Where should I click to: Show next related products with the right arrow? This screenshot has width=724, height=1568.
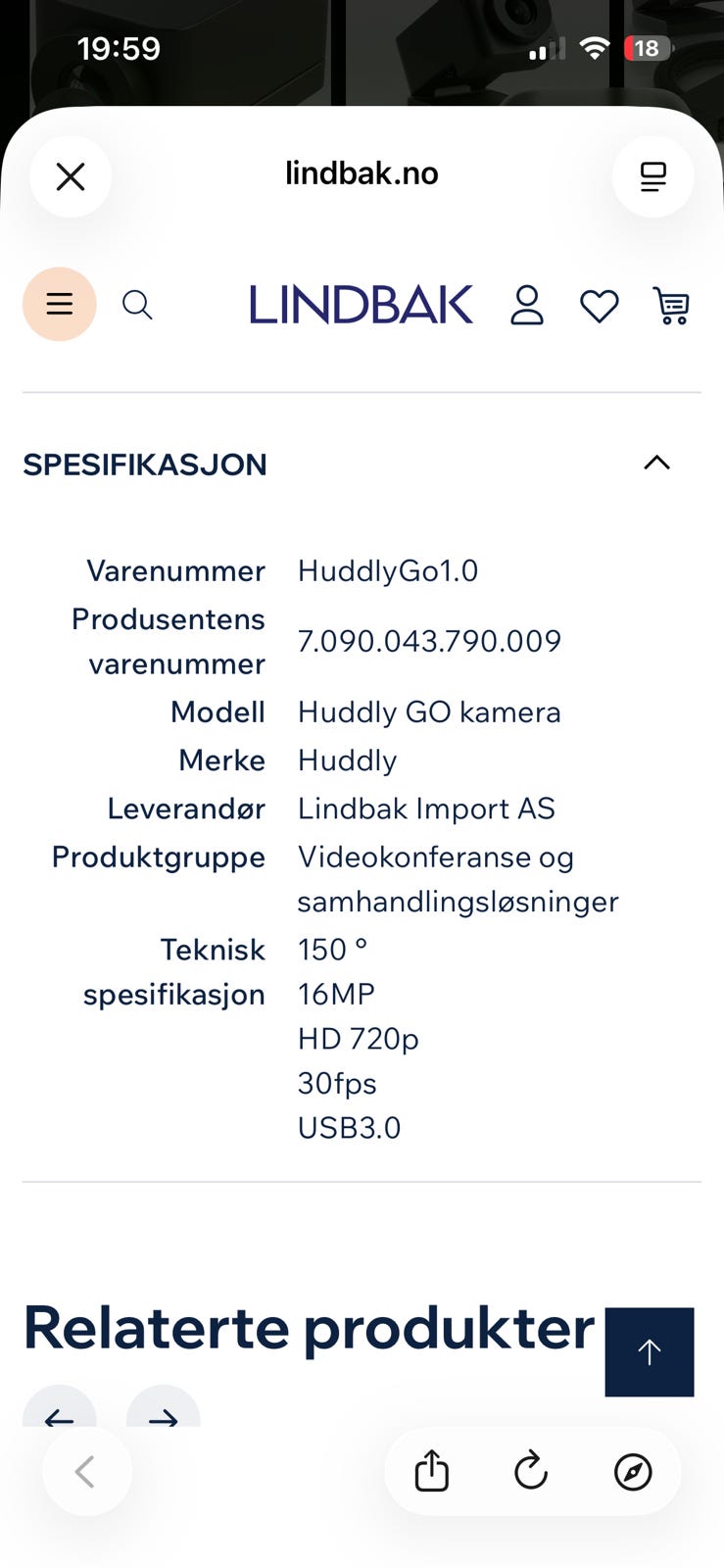164,1407
